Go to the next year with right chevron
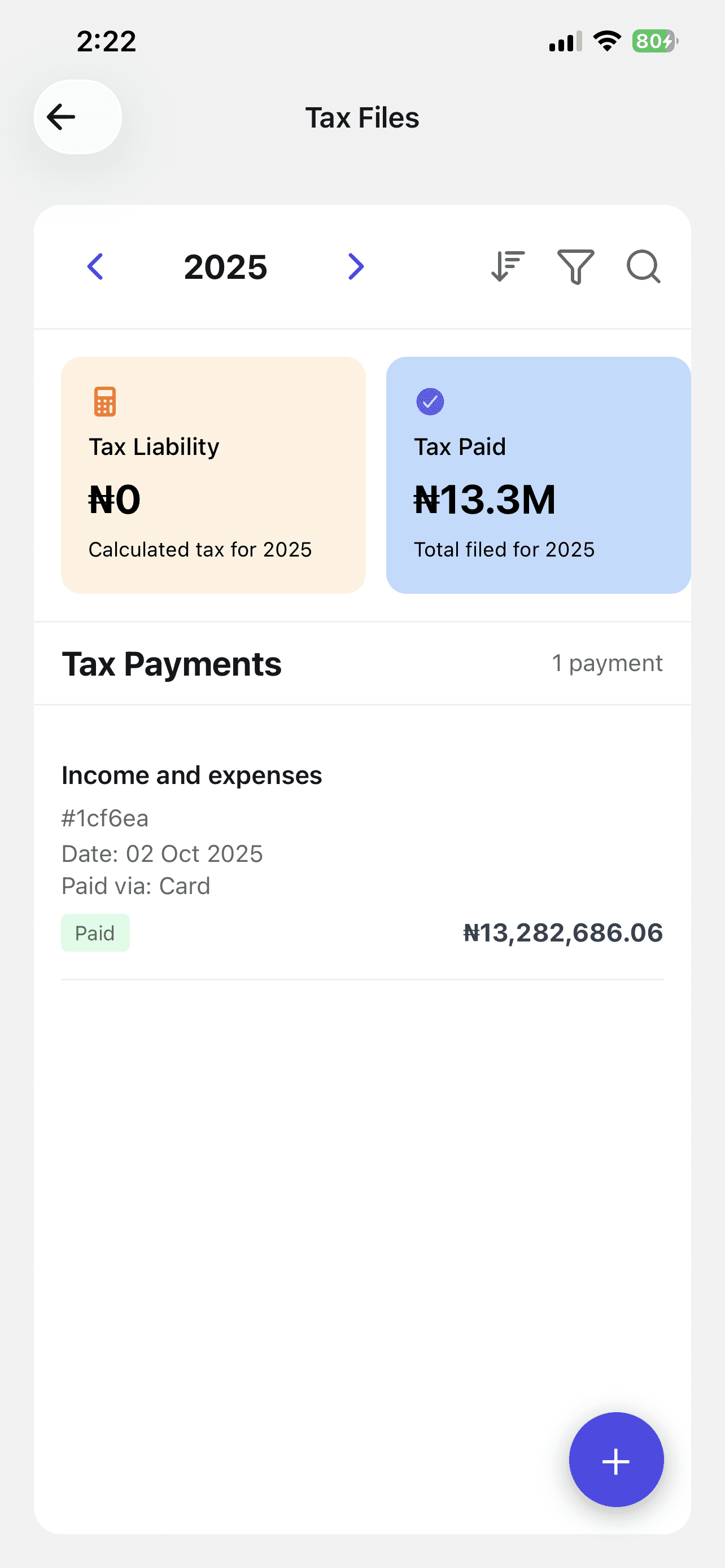The image size is (725, 1568). pyautogui.click(x=356, y=266)
